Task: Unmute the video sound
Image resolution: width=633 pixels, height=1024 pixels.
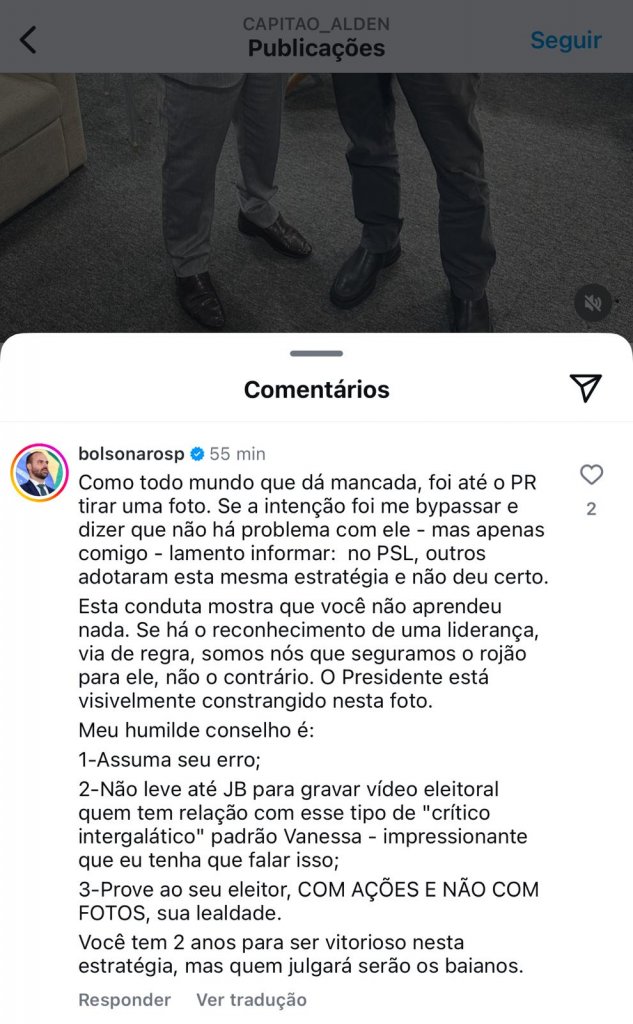Action: (x=593, y=301)
